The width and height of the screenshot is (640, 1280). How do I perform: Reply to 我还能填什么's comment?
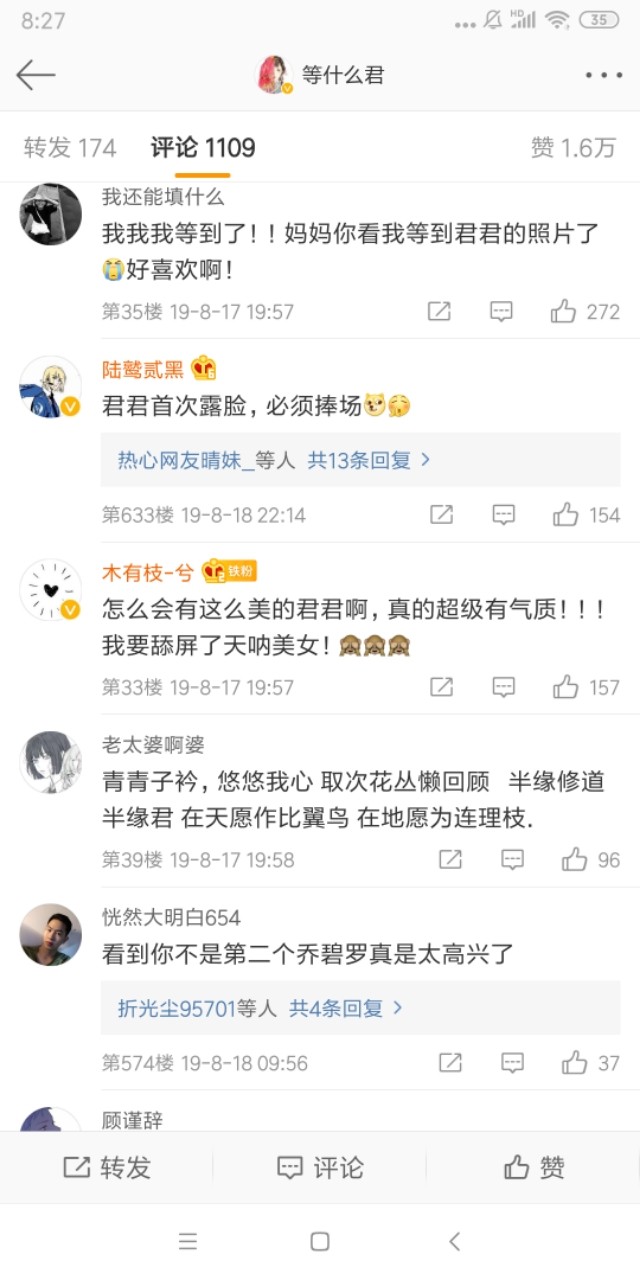(x=501, y=311)
